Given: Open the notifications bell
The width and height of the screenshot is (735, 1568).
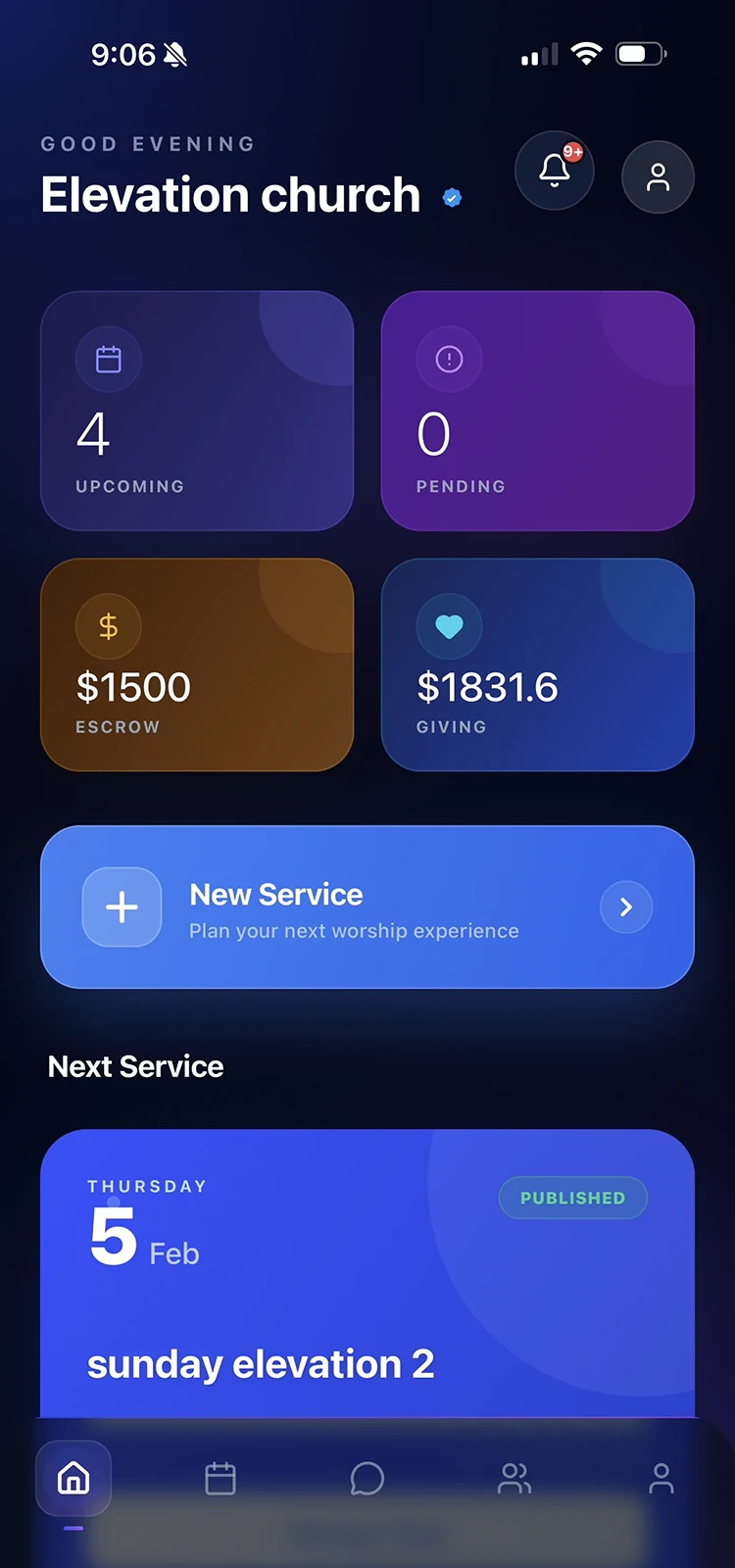Looking at the screenshot, I should pos(555,171).
